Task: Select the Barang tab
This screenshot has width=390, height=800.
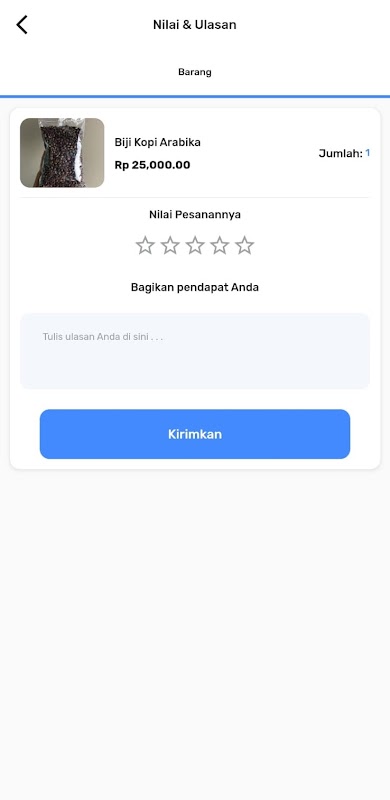Action: (x=194, y=72)
